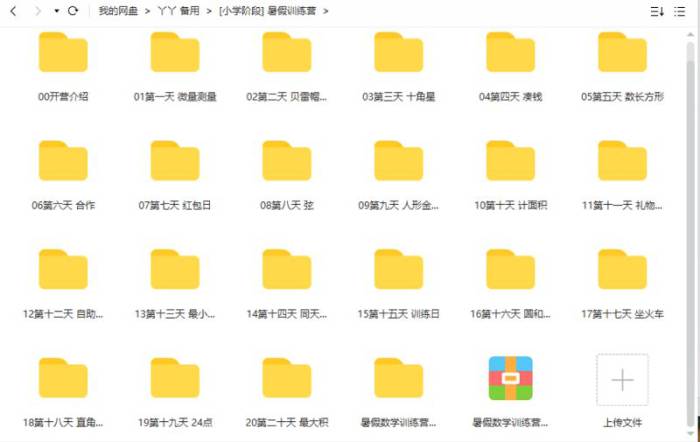This screenshot has height=442, width=700.
Task: Open folder 05第五天 数长方形
Action: pyautogui.click(x=622, y=53)
